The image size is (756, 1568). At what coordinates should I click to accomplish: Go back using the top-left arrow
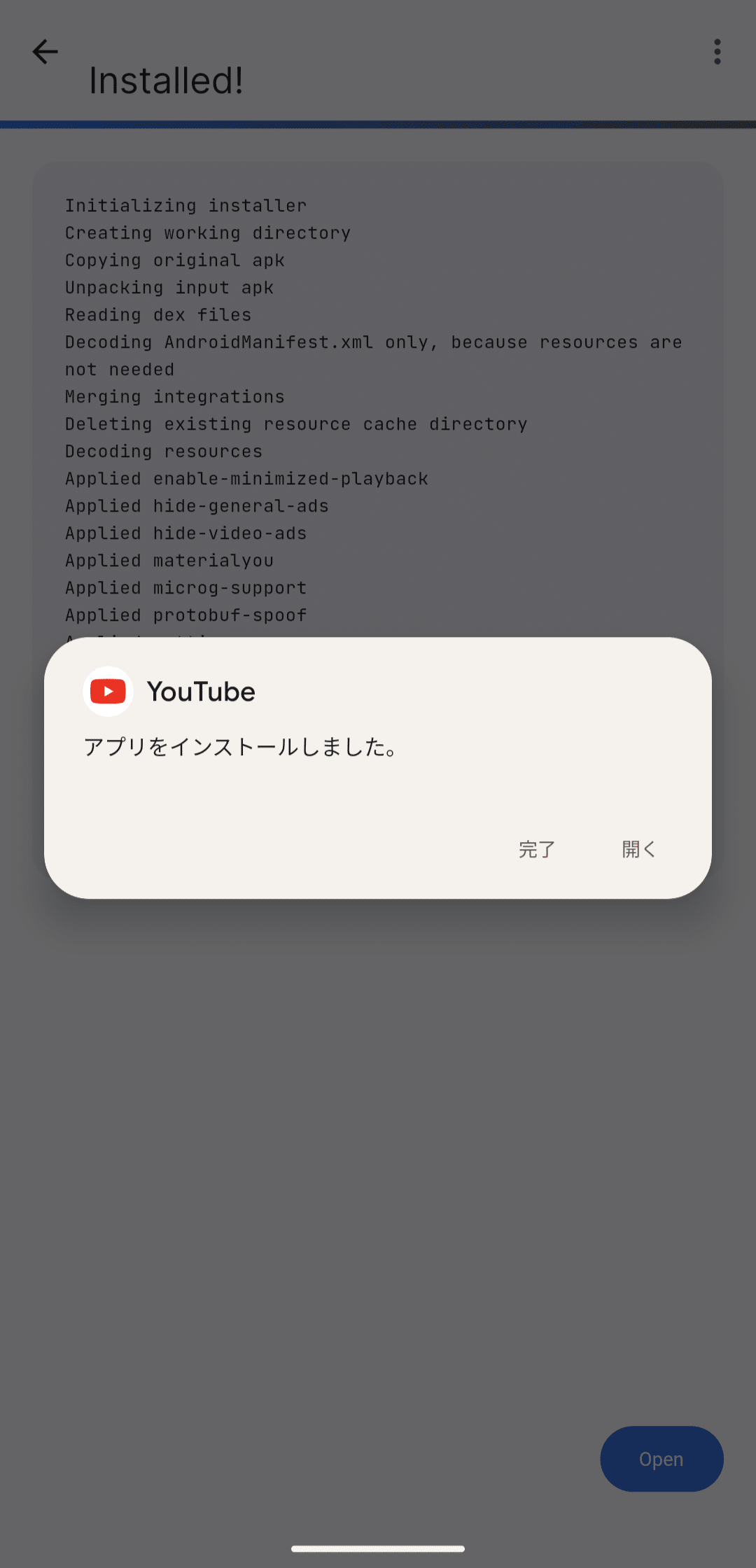(45, 52)
